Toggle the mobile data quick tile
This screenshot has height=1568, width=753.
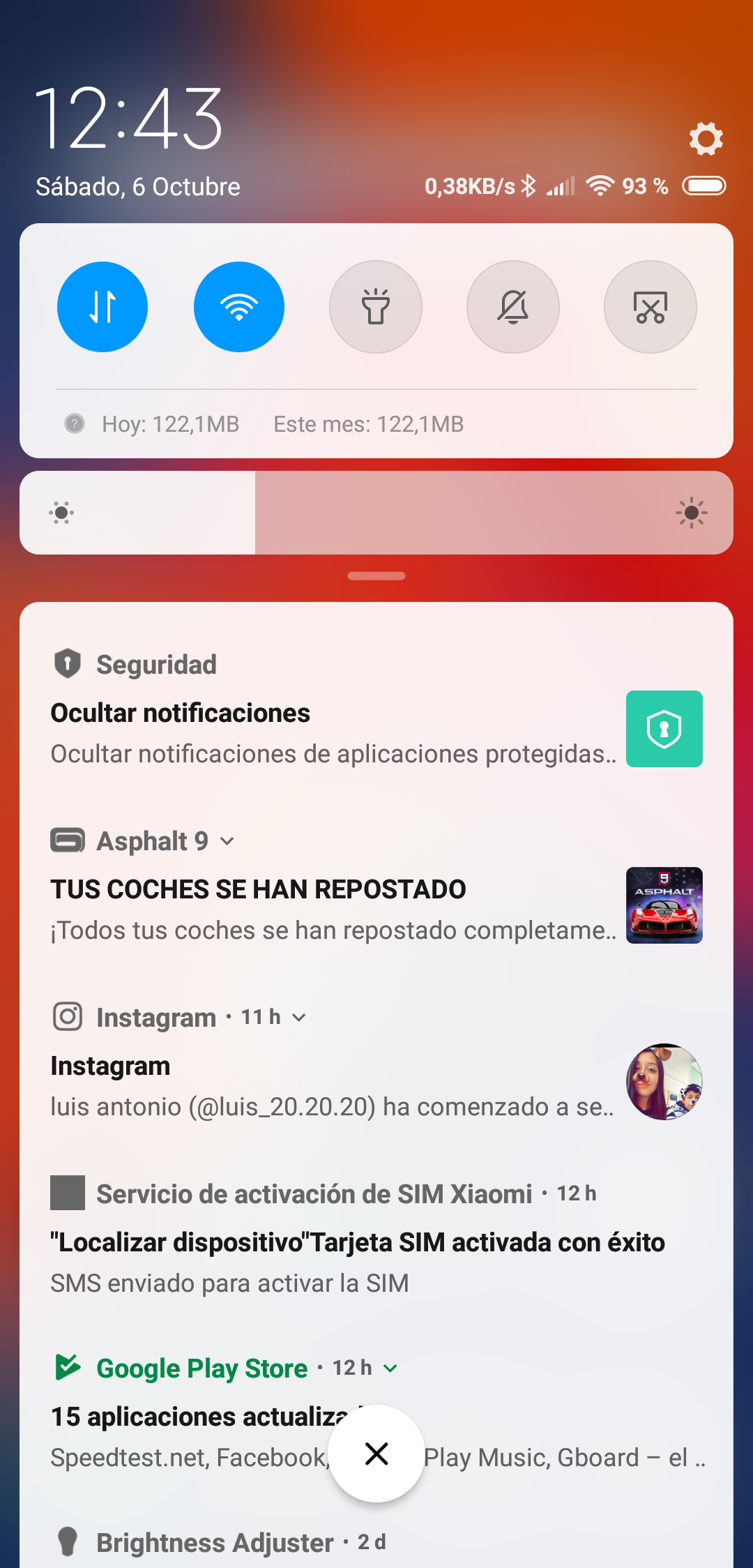pos(102,307)
